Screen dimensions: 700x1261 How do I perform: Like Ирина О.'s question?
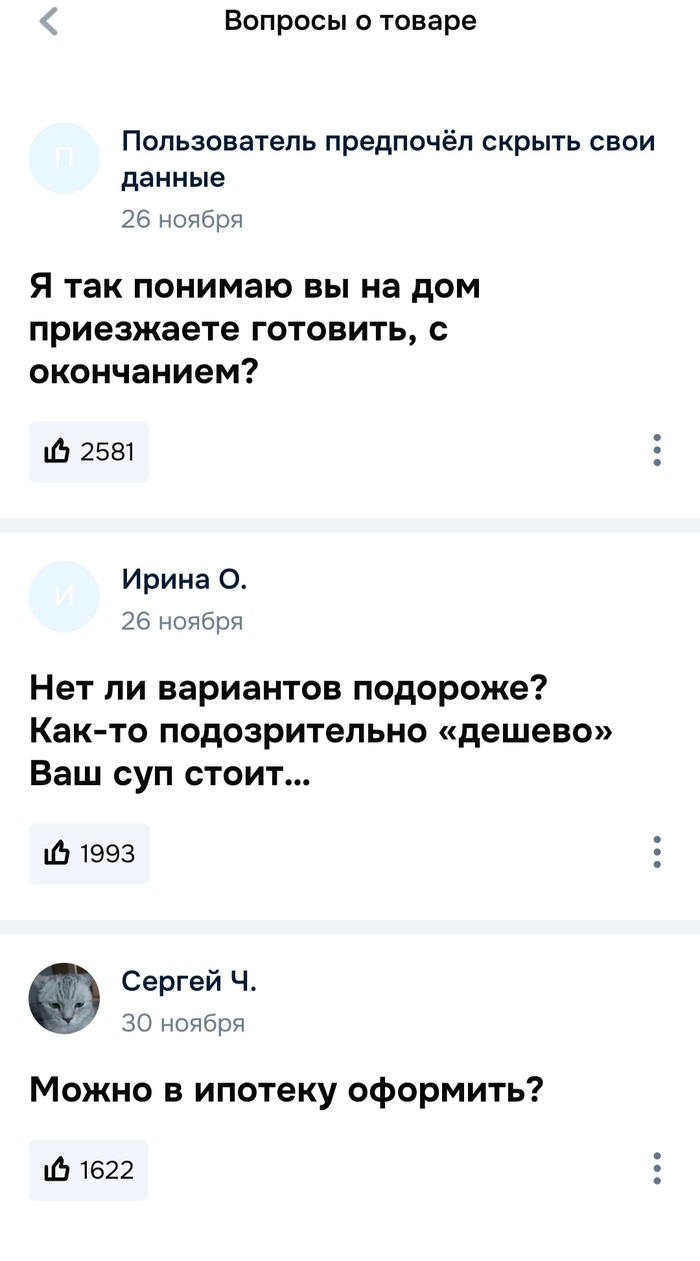[88, 854]
